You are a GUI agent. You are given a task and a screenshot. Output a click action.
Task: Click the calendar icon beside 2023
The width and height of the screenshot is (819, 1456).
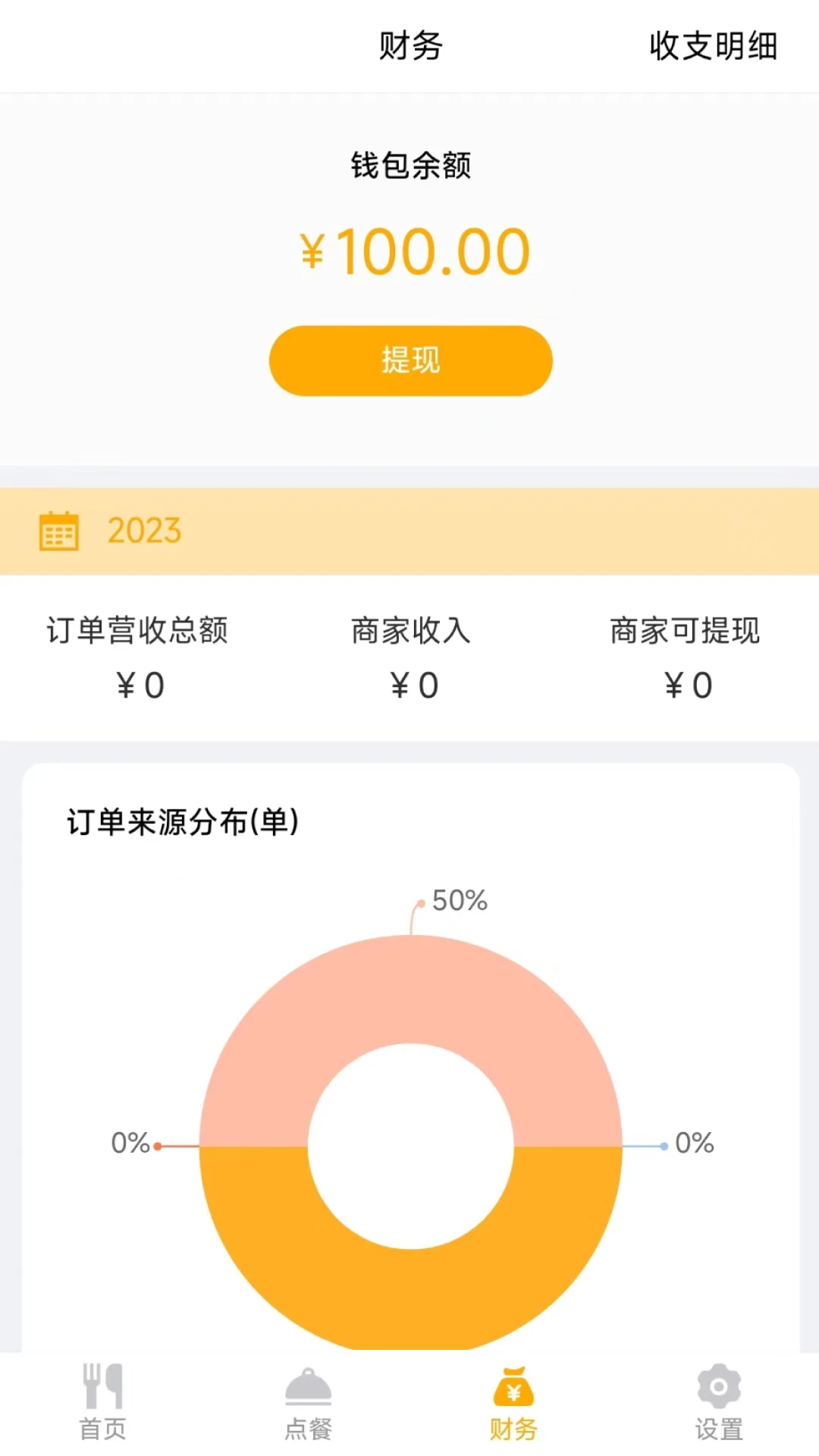tap(59, 531)
